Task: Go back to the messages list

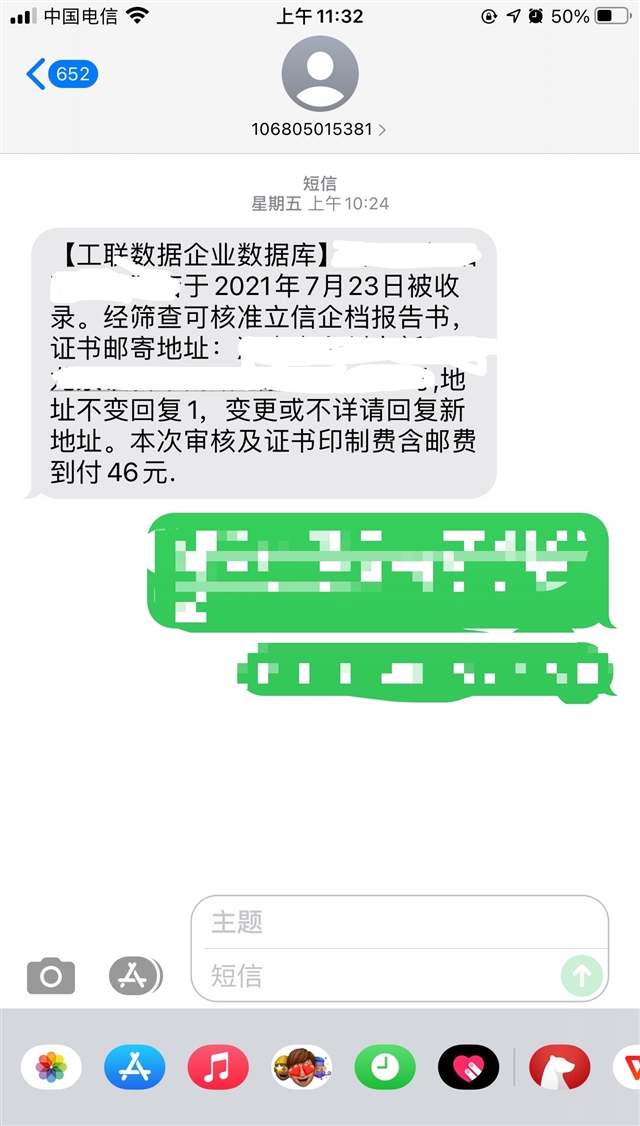Action: pos(60,74)
